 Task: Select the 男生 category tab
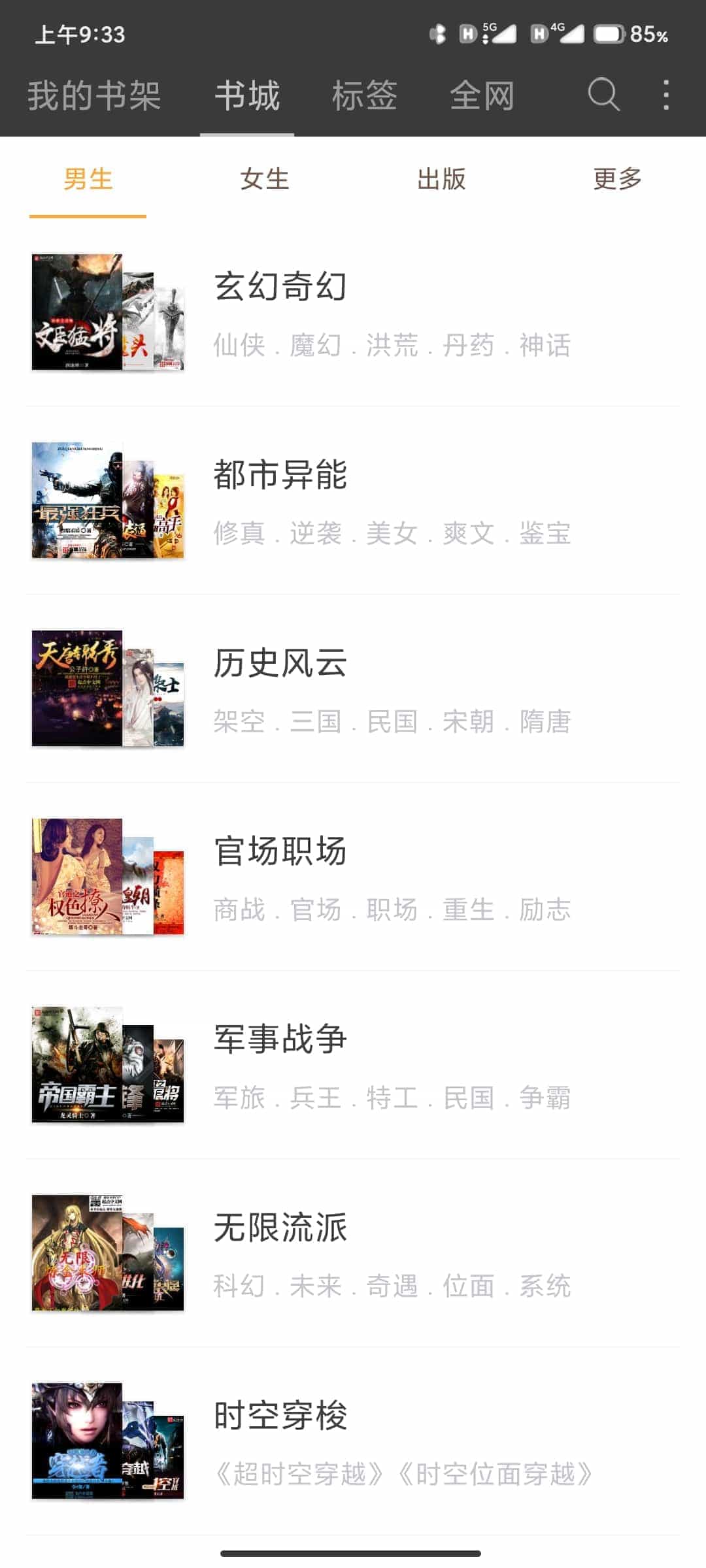[88, 178]
